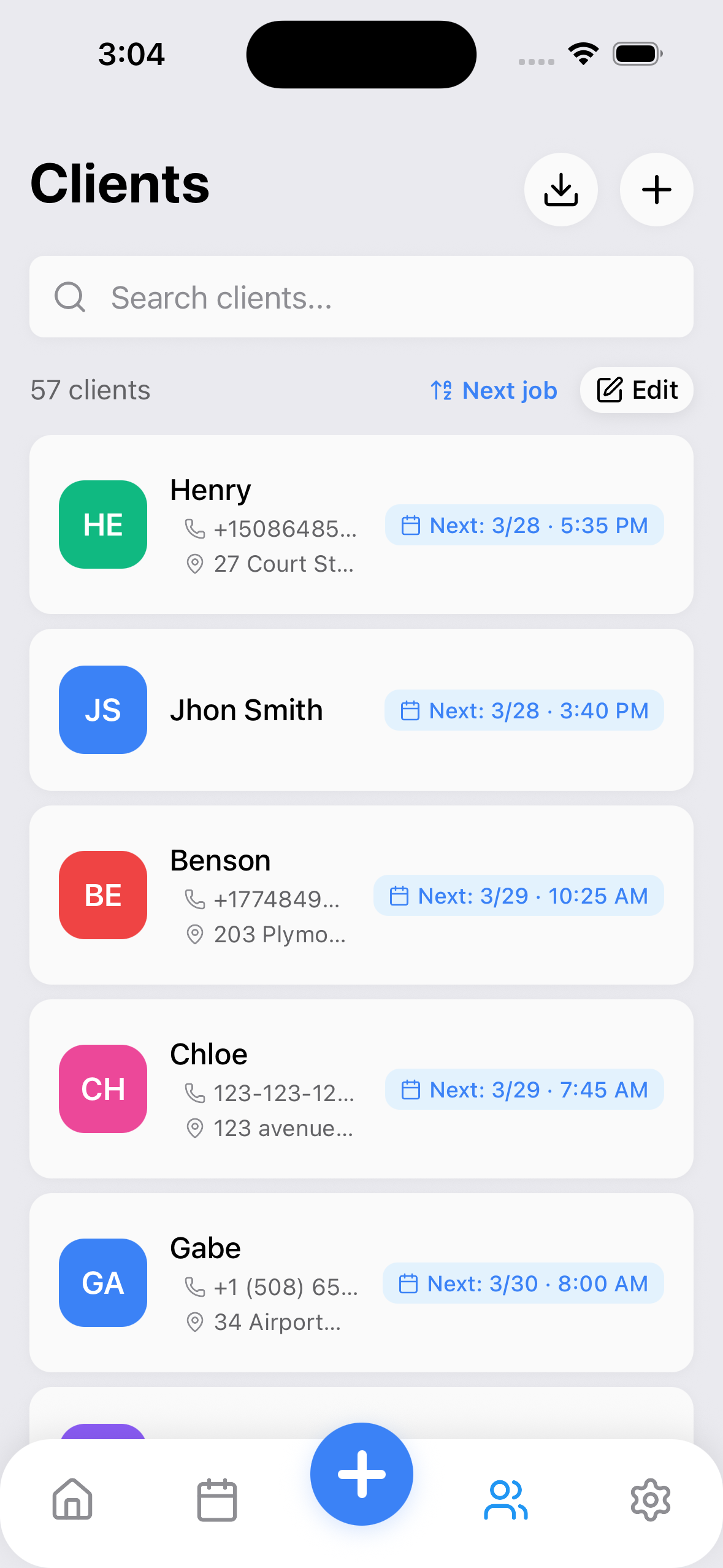The height and width of the screenshot is (1568, 723).
Task: Select the Clients icon in bottom navigation
Action: point(506,1501)
